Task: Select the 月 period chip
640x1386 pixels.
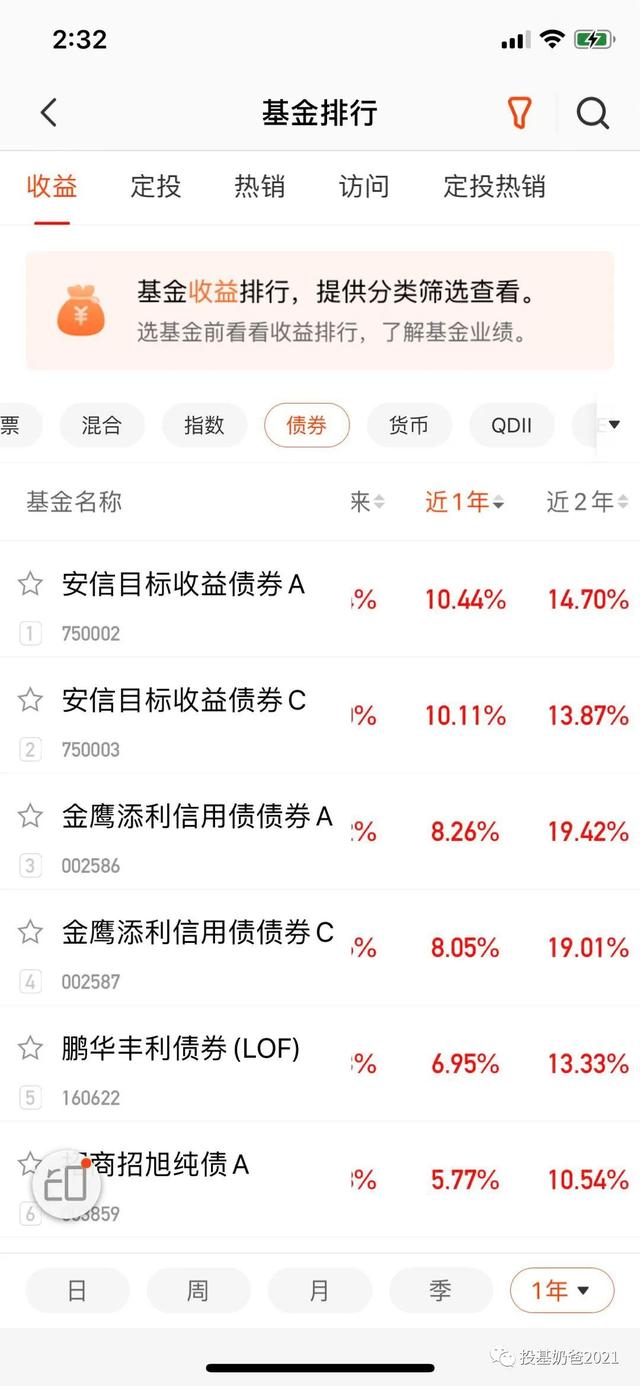Action: point(319,1291)
